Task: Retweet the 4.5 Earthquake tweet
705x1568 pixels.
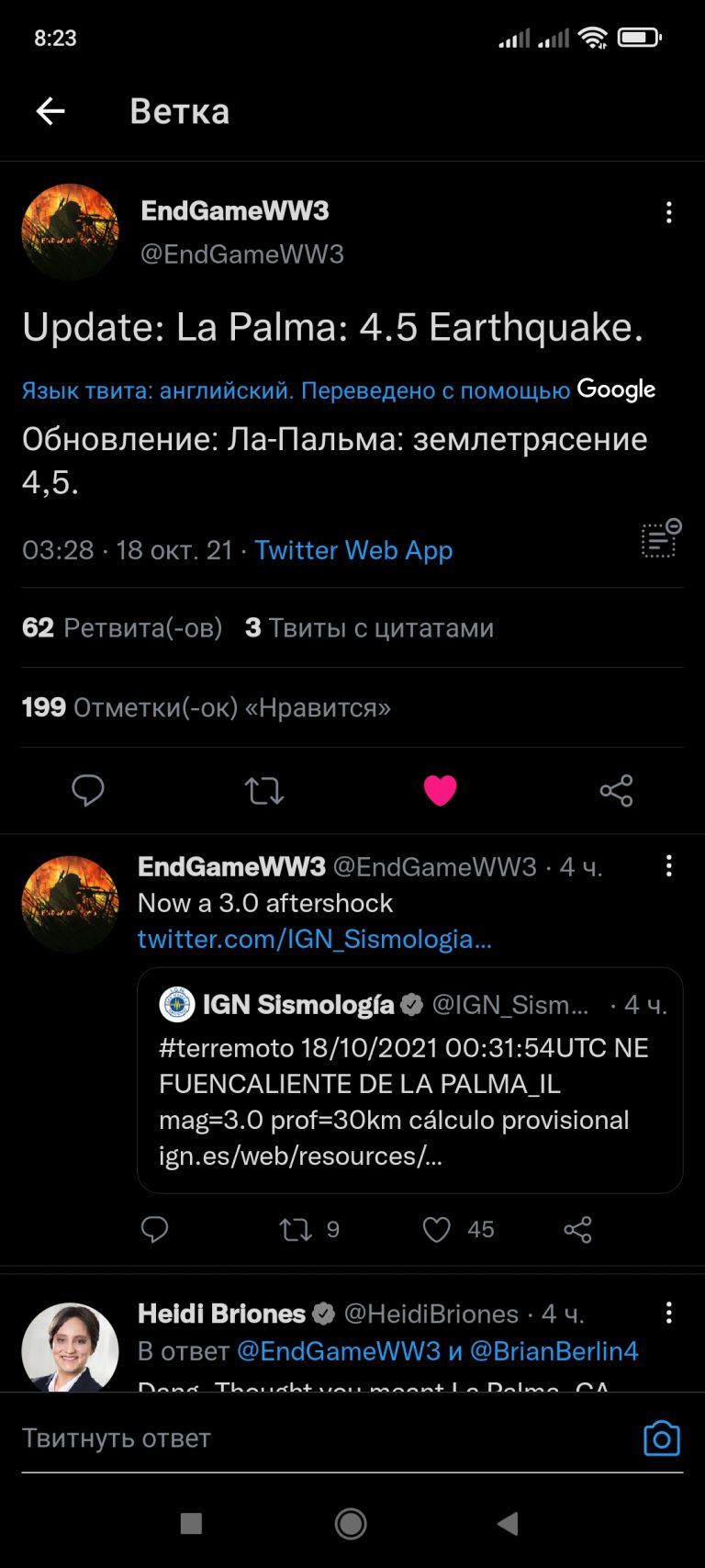Action: (x=264, y=790)
